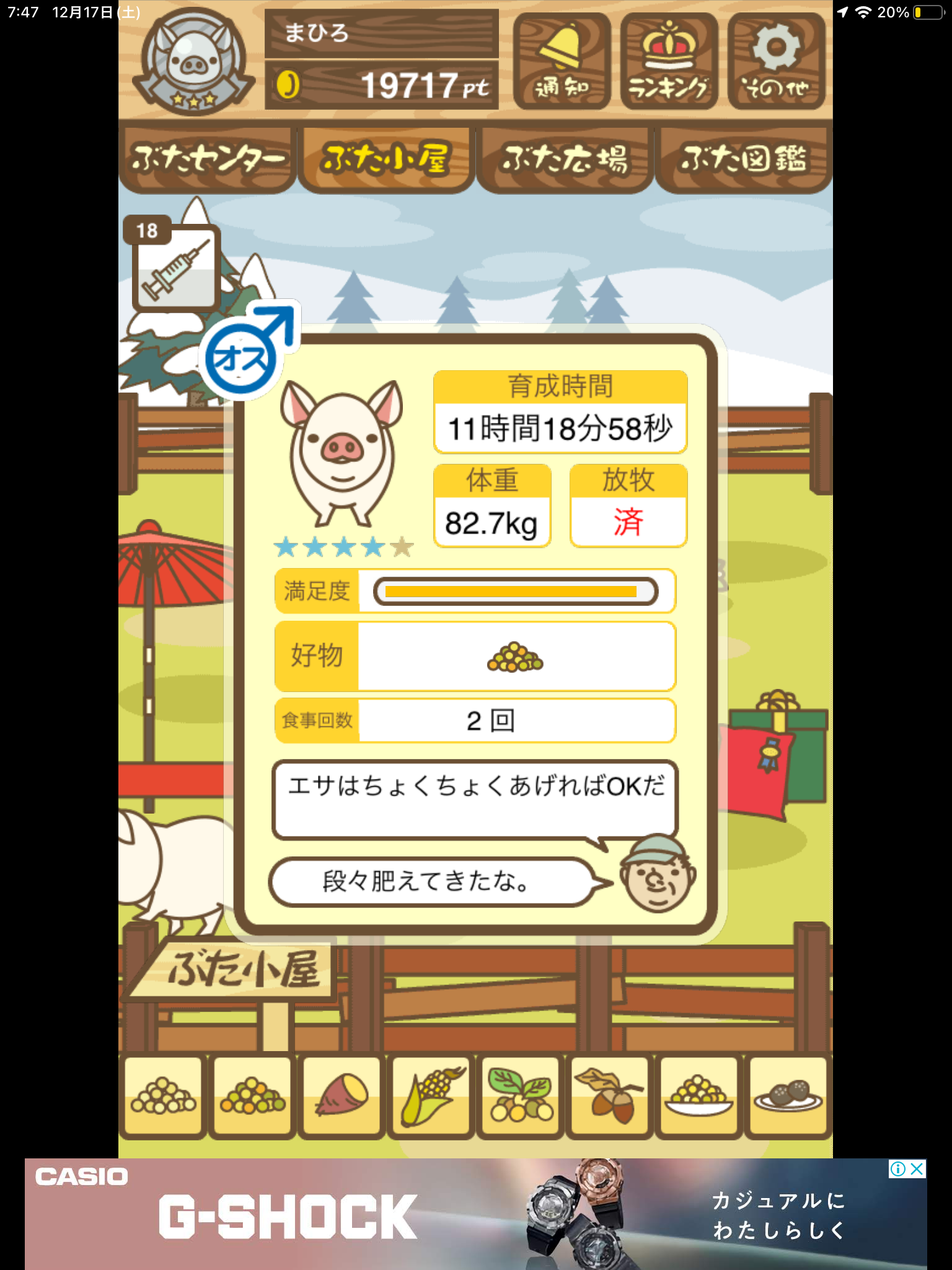Open the ランキング ranking screen
Screen dimensions: 952x1270
coord(669,62)
